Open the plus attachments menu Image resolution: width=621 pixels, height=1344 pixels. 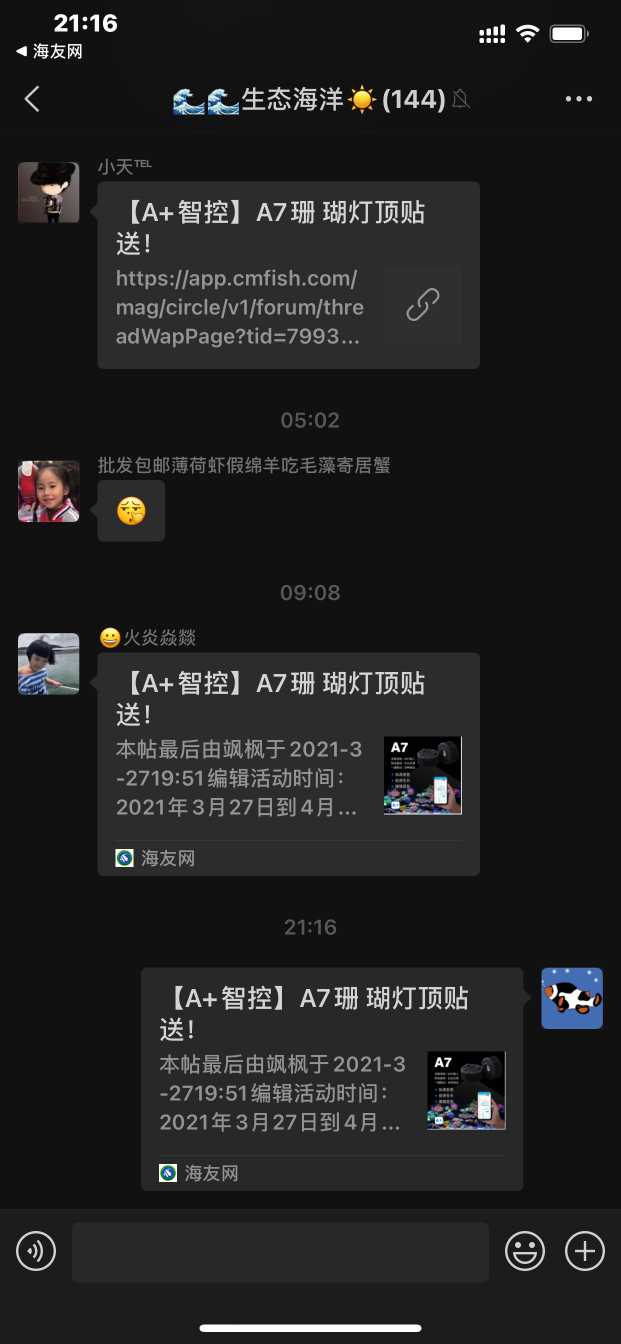(x=585, y=1251)
